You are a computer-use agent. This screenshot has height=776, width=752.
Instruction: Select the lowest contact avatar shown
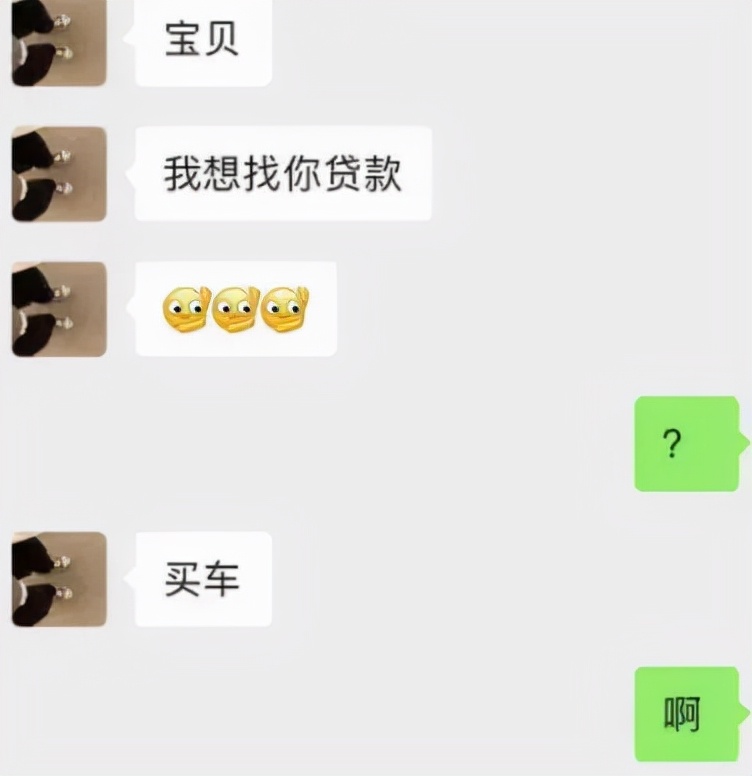(57, 580)
